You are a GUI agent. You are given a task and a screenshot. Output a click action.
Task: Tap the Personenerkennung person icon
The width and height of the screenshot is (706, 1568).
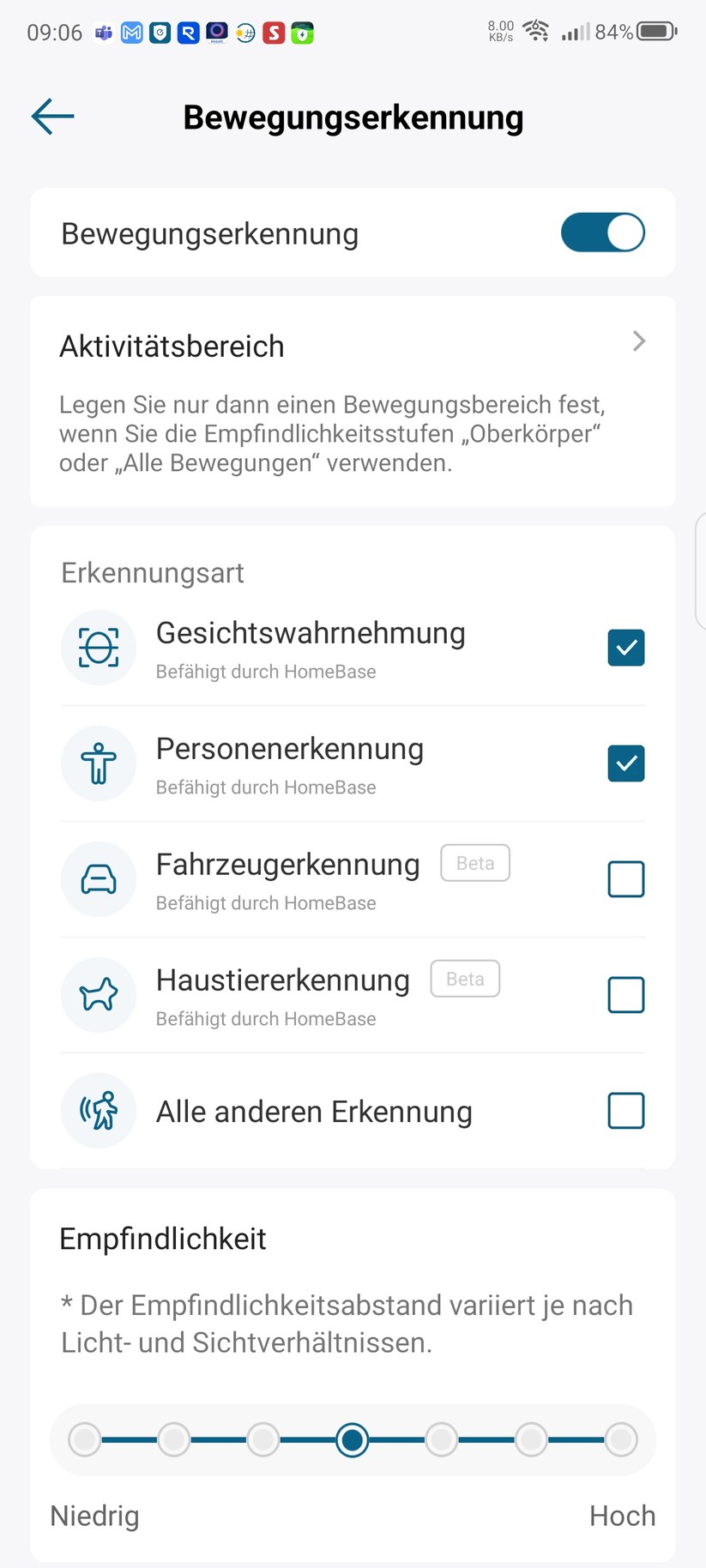click(x=99, y=763)
